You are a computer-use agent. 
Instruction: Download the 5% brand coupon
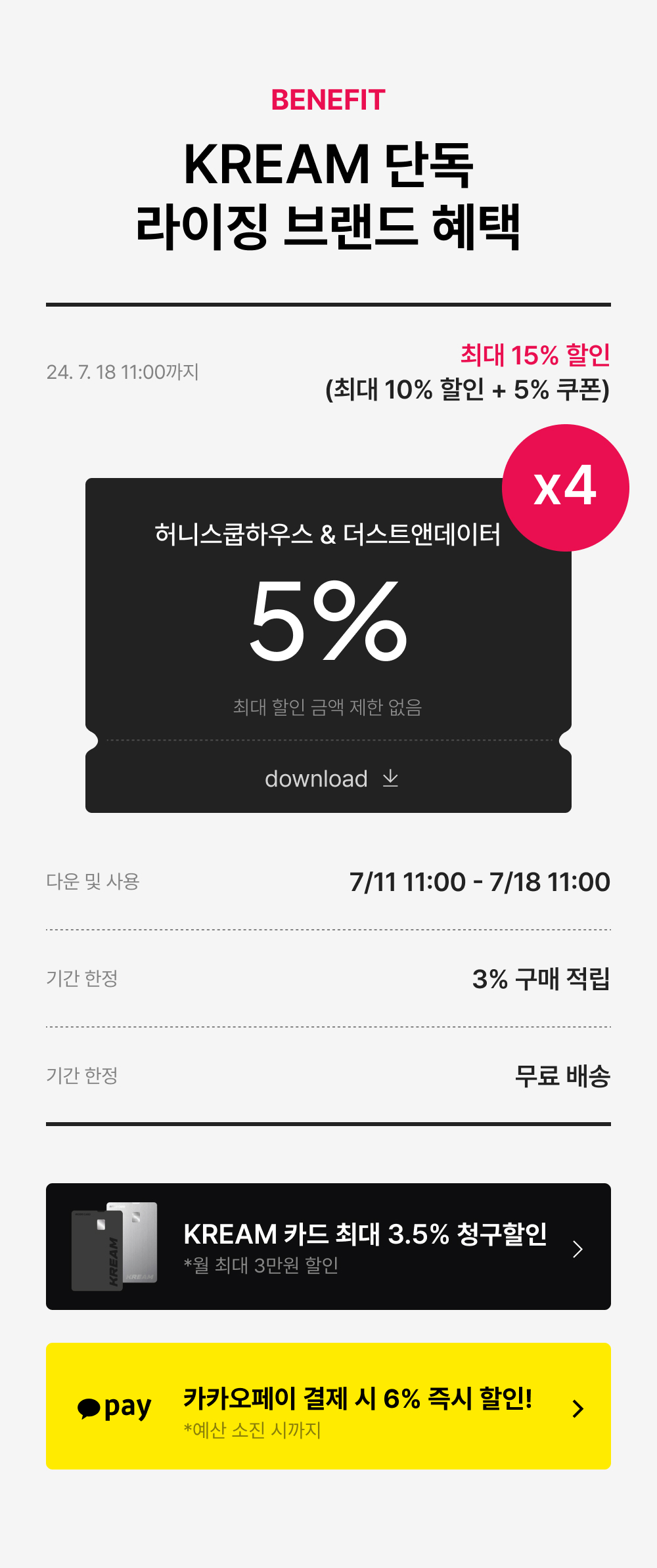[330, 779]
